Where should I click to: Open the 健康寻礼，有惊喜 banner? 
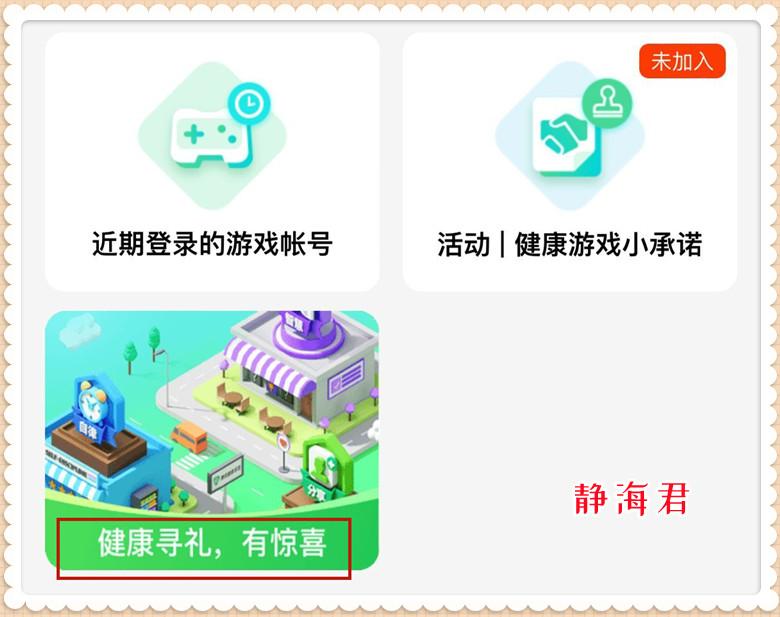tap(212, 440)
